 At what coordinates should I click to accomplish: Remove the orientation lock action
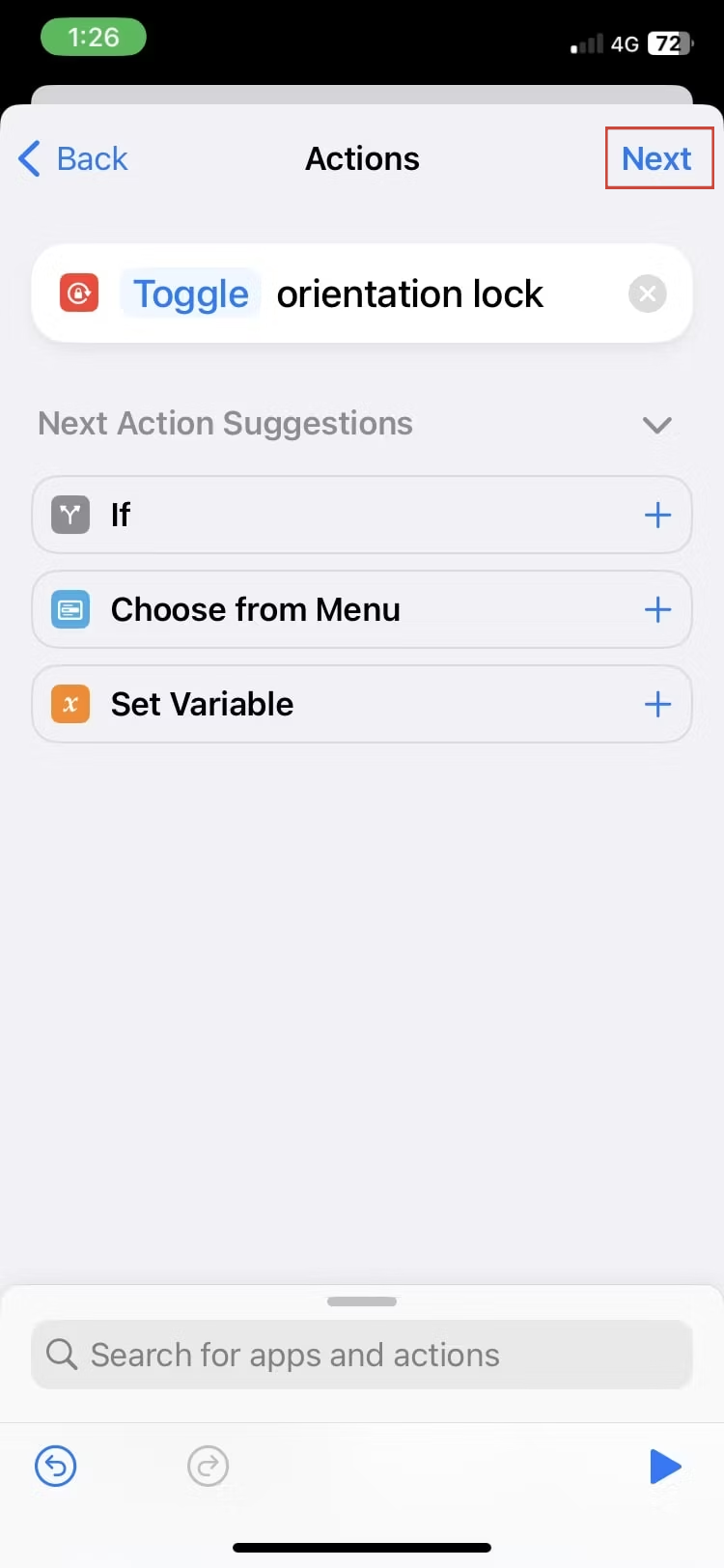[647, 294]
